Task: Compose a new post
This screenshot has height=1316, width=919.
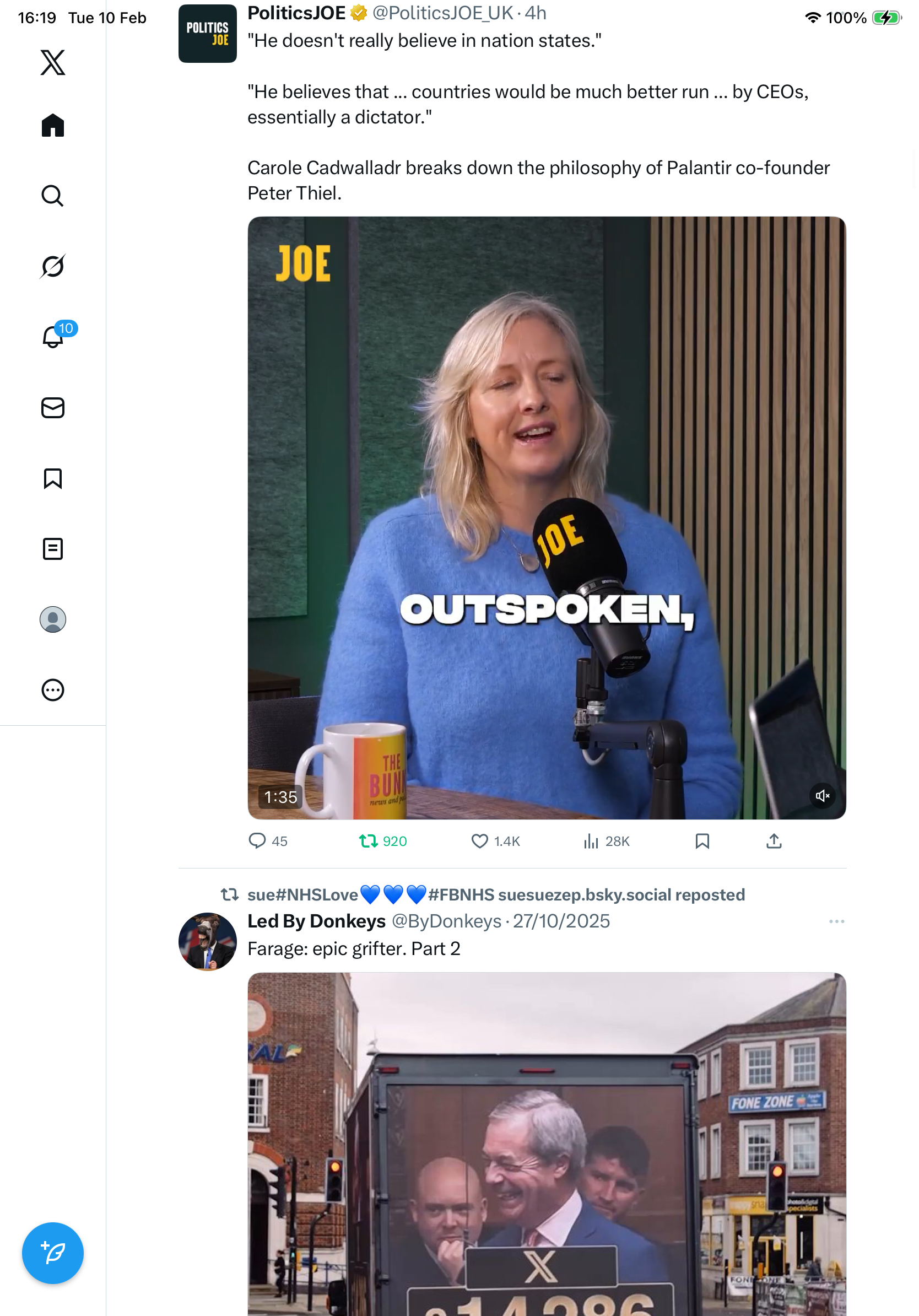Action: [53, 1253]
